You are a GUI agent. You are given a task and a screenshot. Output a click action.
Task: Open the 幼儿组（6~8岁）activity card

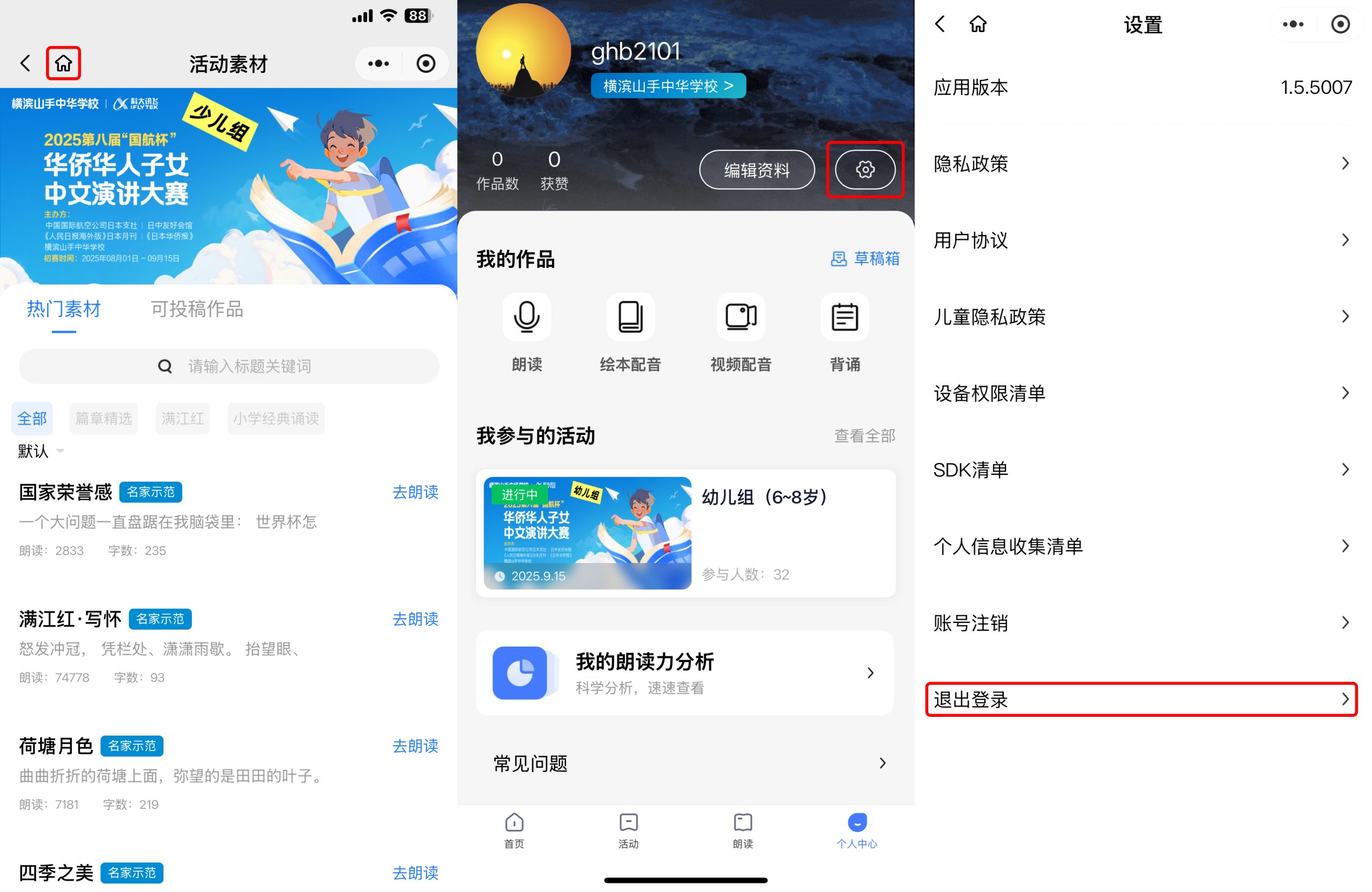[685, 533]
